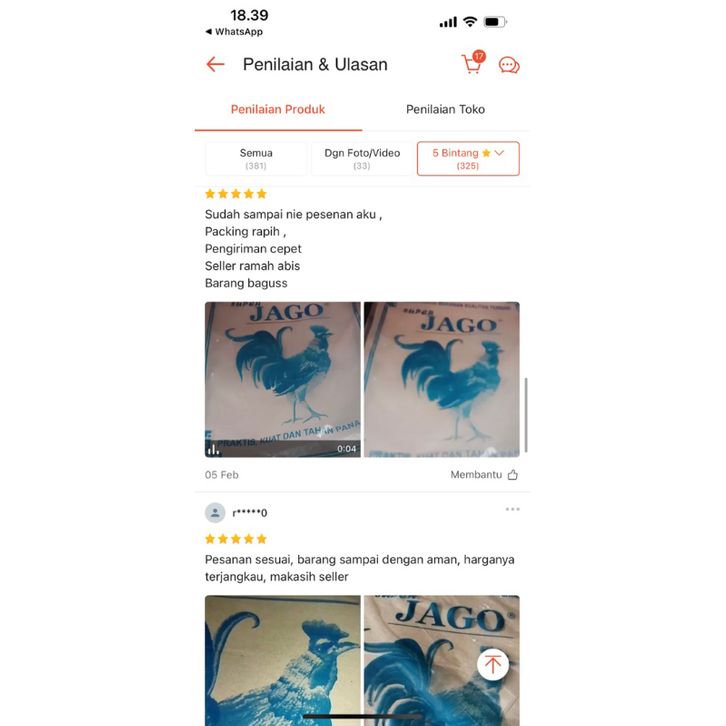Expand the 5 Bintang star filter
The height and width of the screenshot is (726, 726).
tap(468, 159)
